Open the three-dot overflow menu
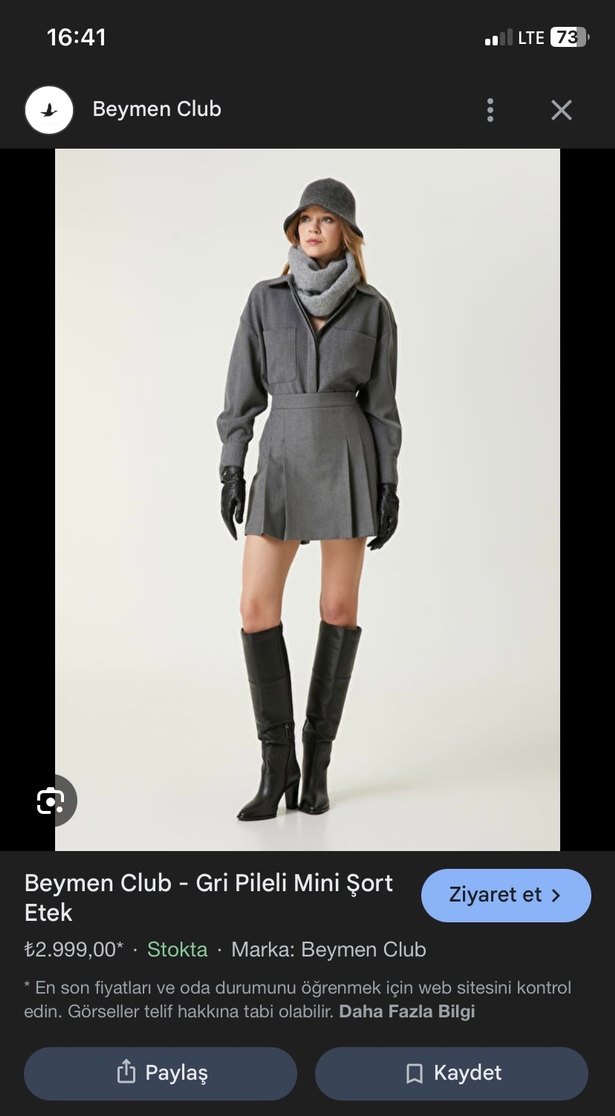 tap(490, 110)
